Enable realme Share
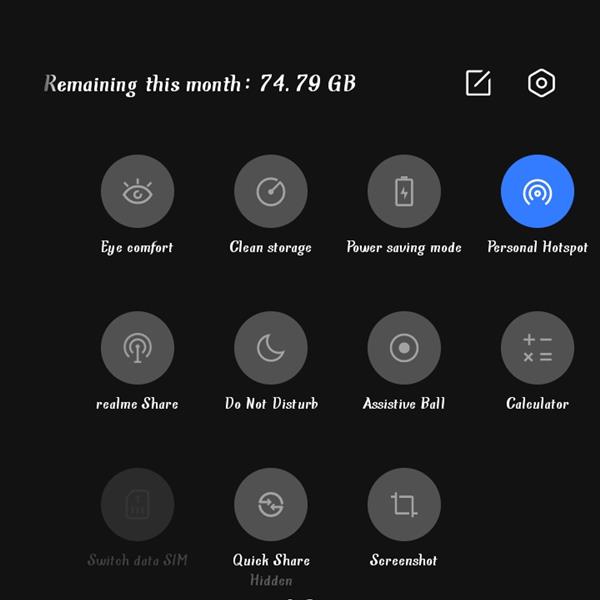The width and height of the screenshot is (600, 600). pyautogui.click(x=137, y=348)
